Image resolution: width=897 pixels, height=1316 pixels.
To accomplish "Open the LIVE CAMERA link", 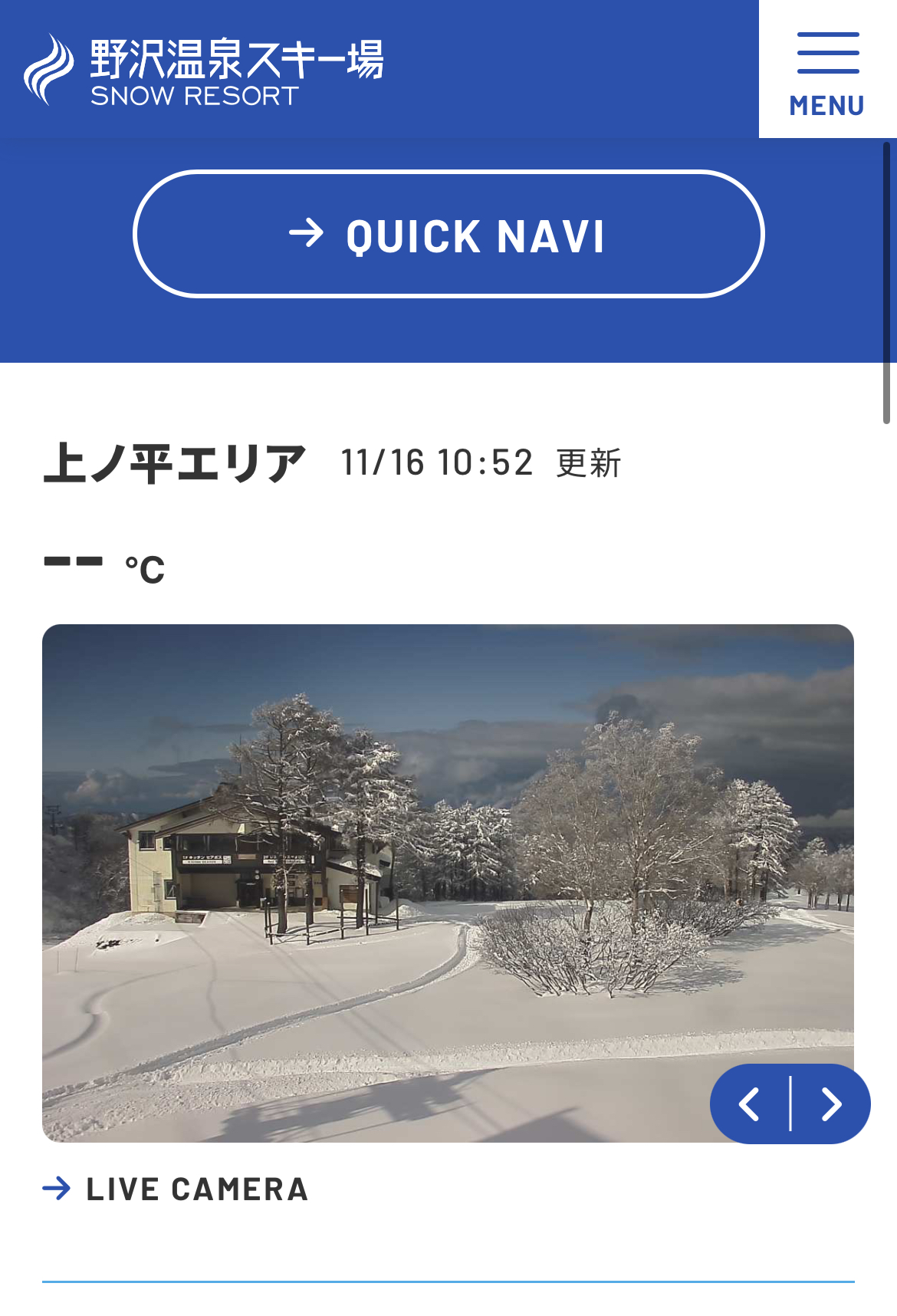I will point(176,1189).
